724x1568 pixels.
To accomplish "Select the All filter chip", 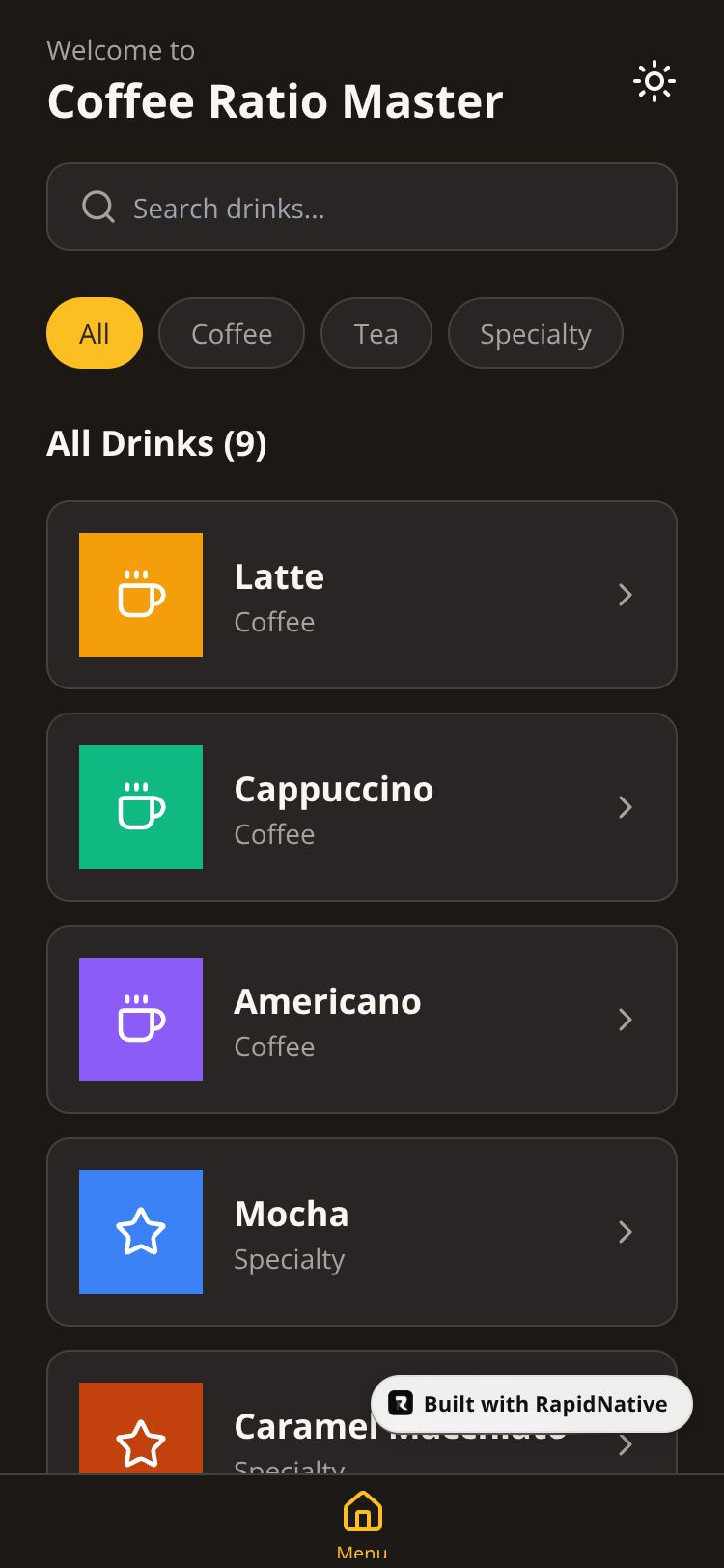I will [95, 334].
